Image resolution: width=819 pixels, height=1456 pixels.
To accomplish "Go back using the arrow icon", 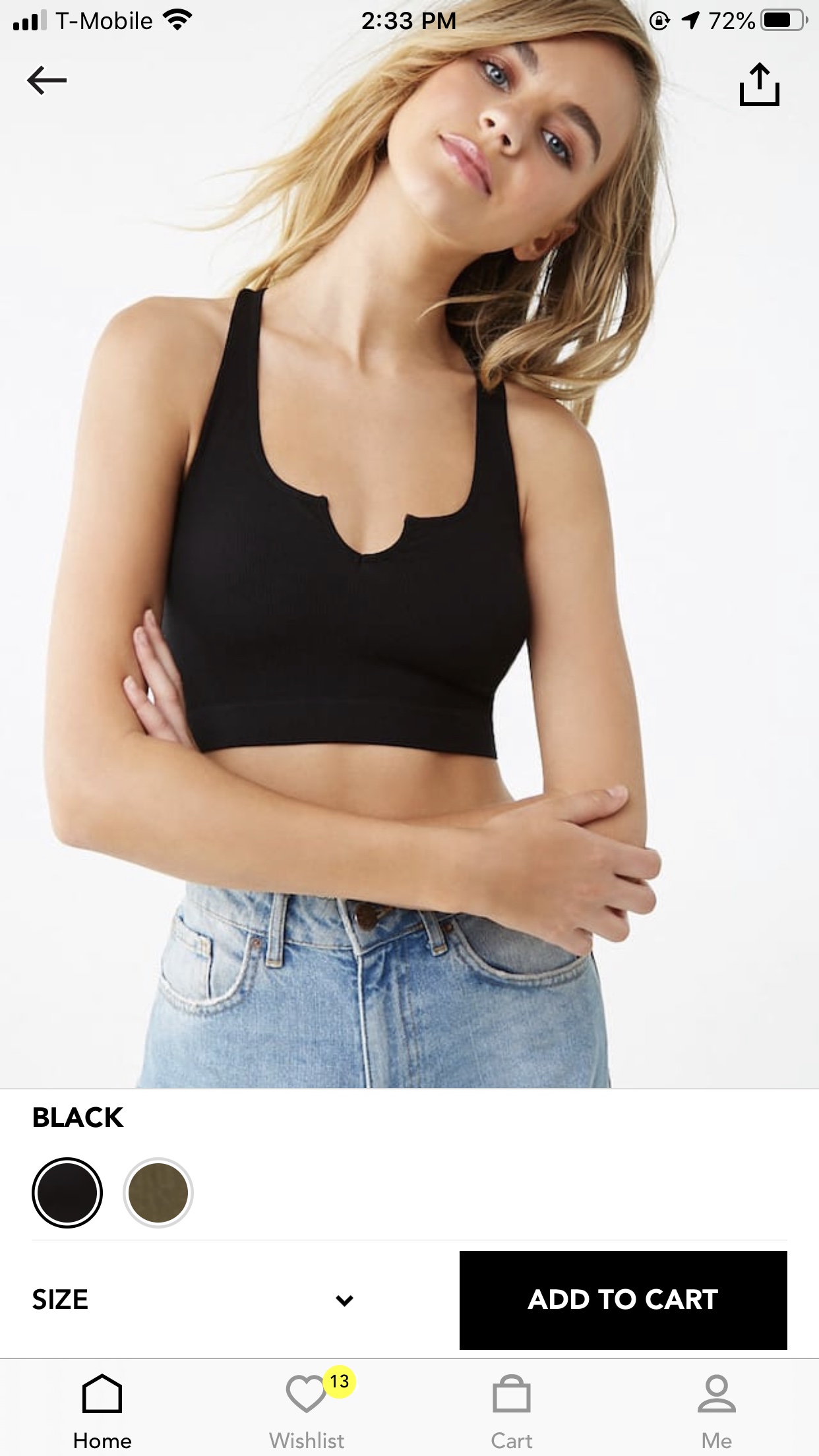I will click(x=47, y=80).
